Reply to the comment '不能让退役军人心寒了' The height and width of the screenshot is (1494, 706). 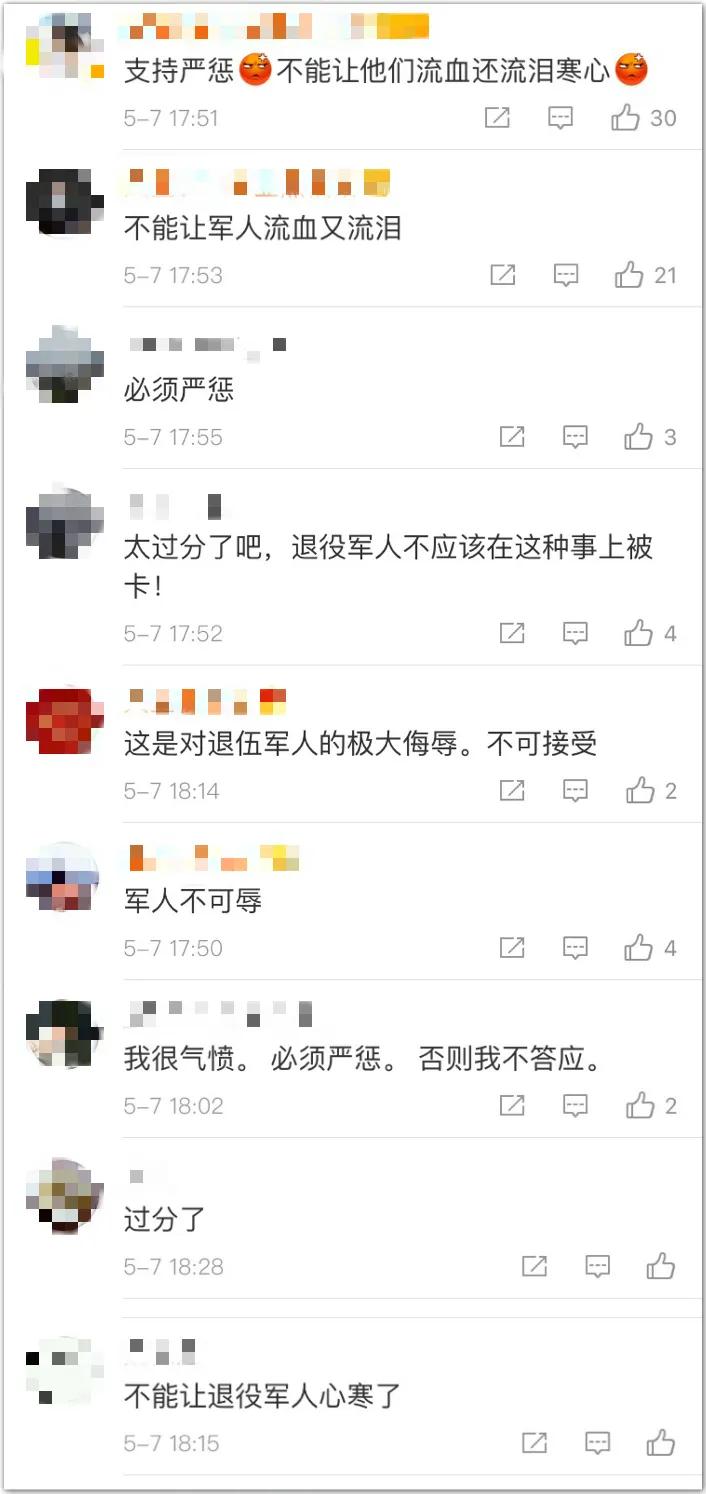[597, 1443]
